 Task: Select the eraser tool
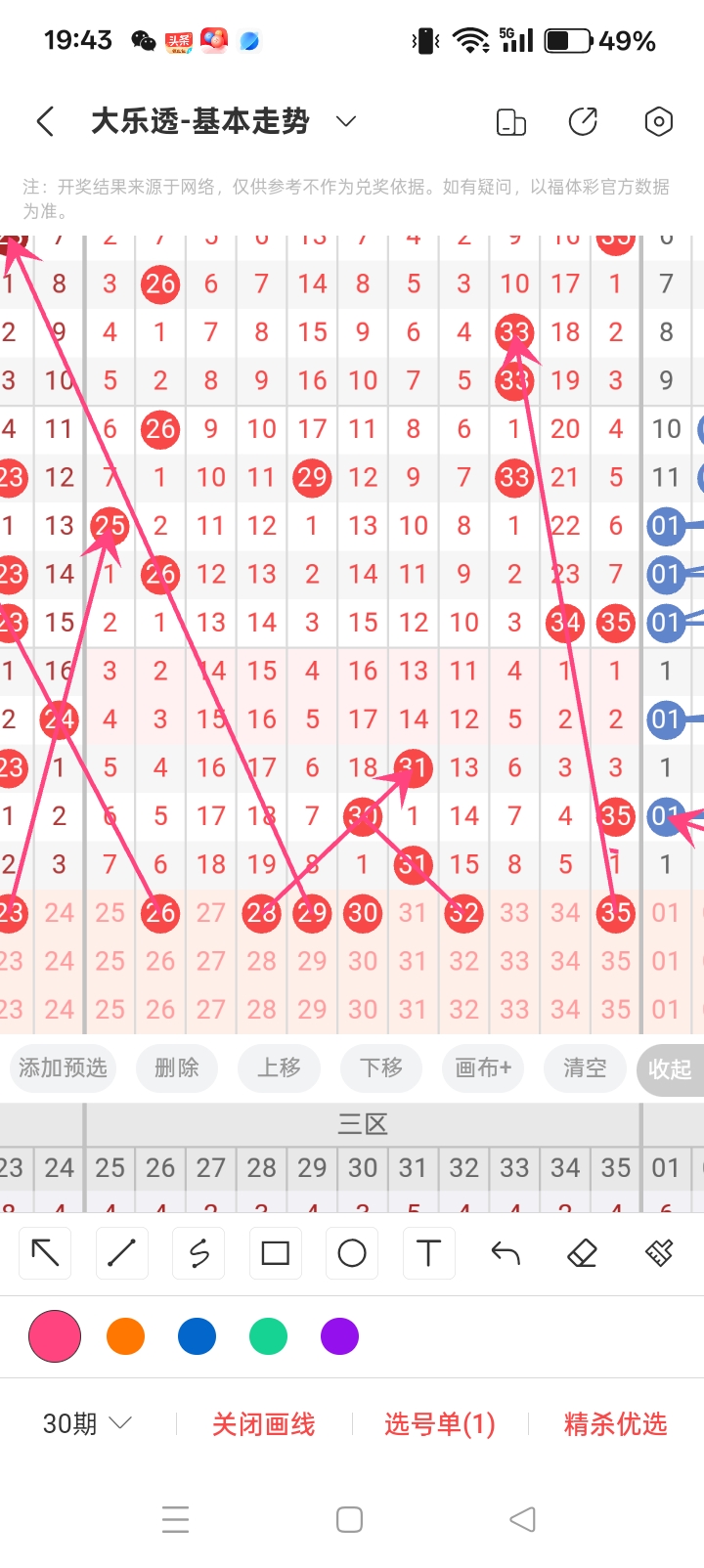(582, 1252)
